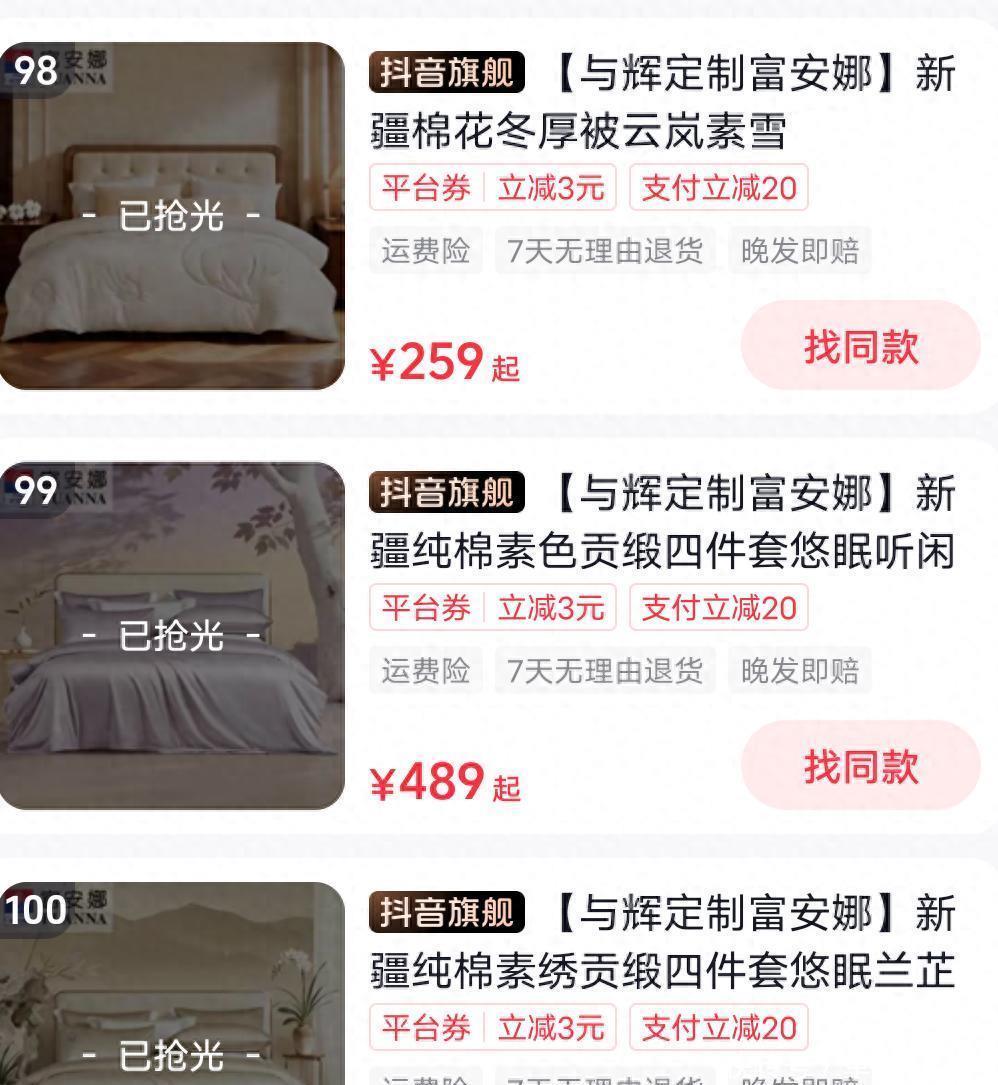Tap 找同款 for the ¥489 bedding set
The height and width of the screenshot is (1085, 998).
[x=860, y=767]
